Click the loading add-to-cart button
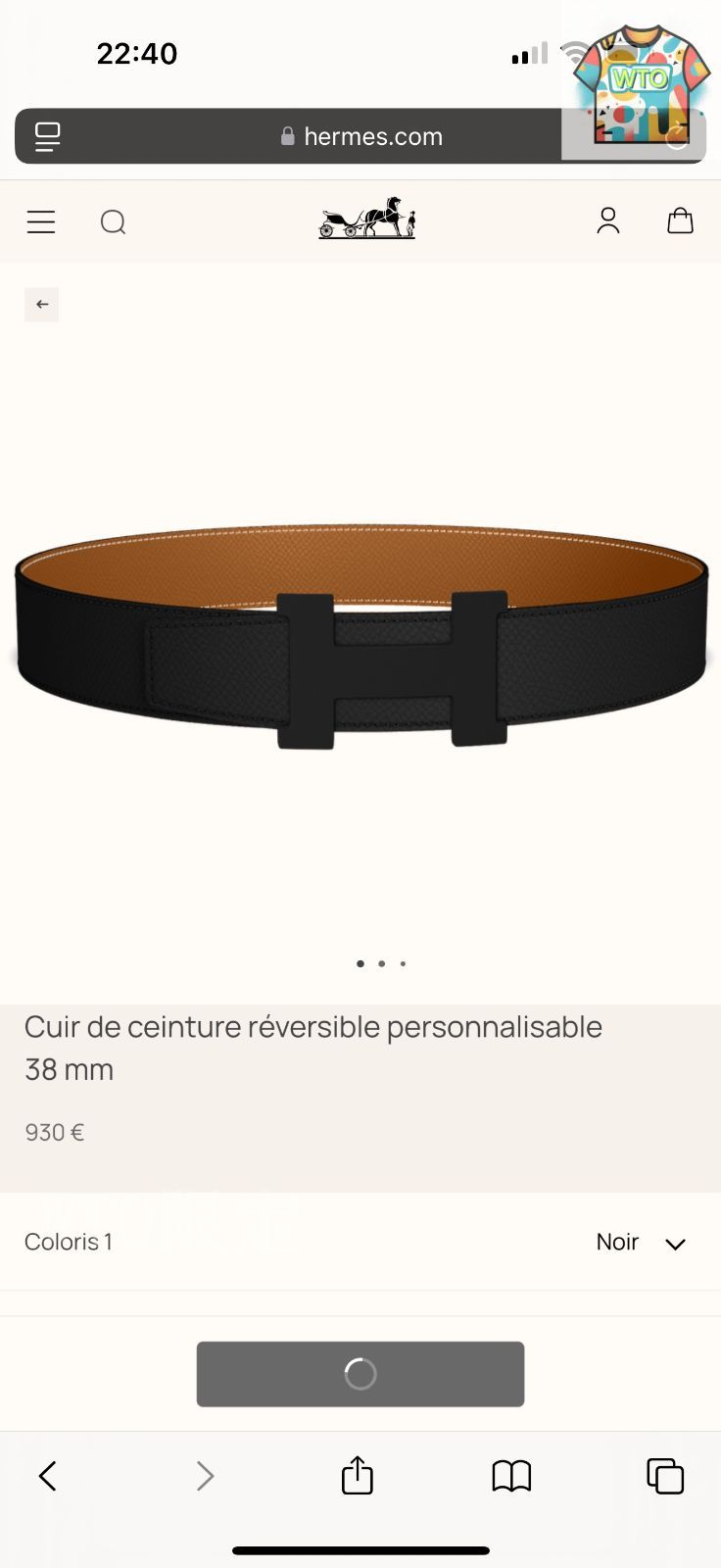 [360, 1374]
